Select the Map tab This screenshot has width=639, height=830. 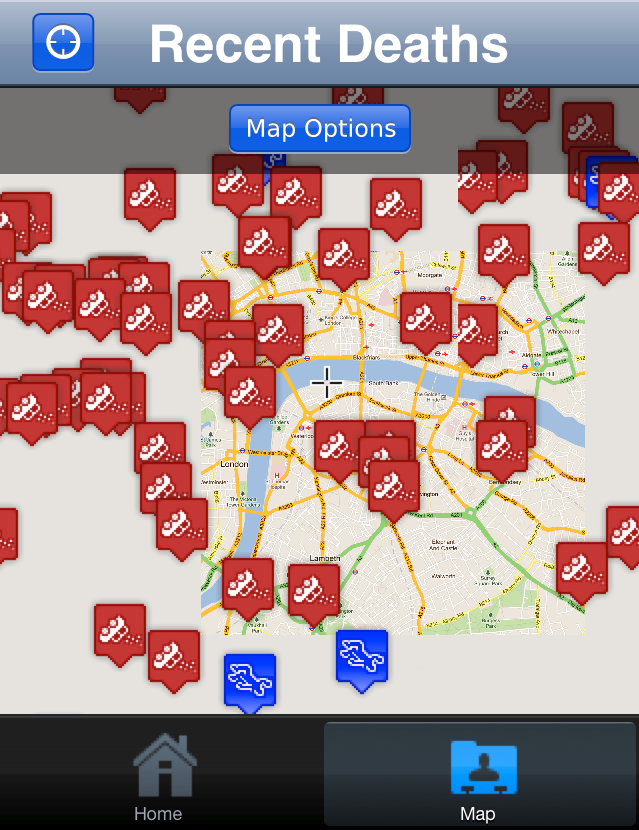(x=479, y=775)
